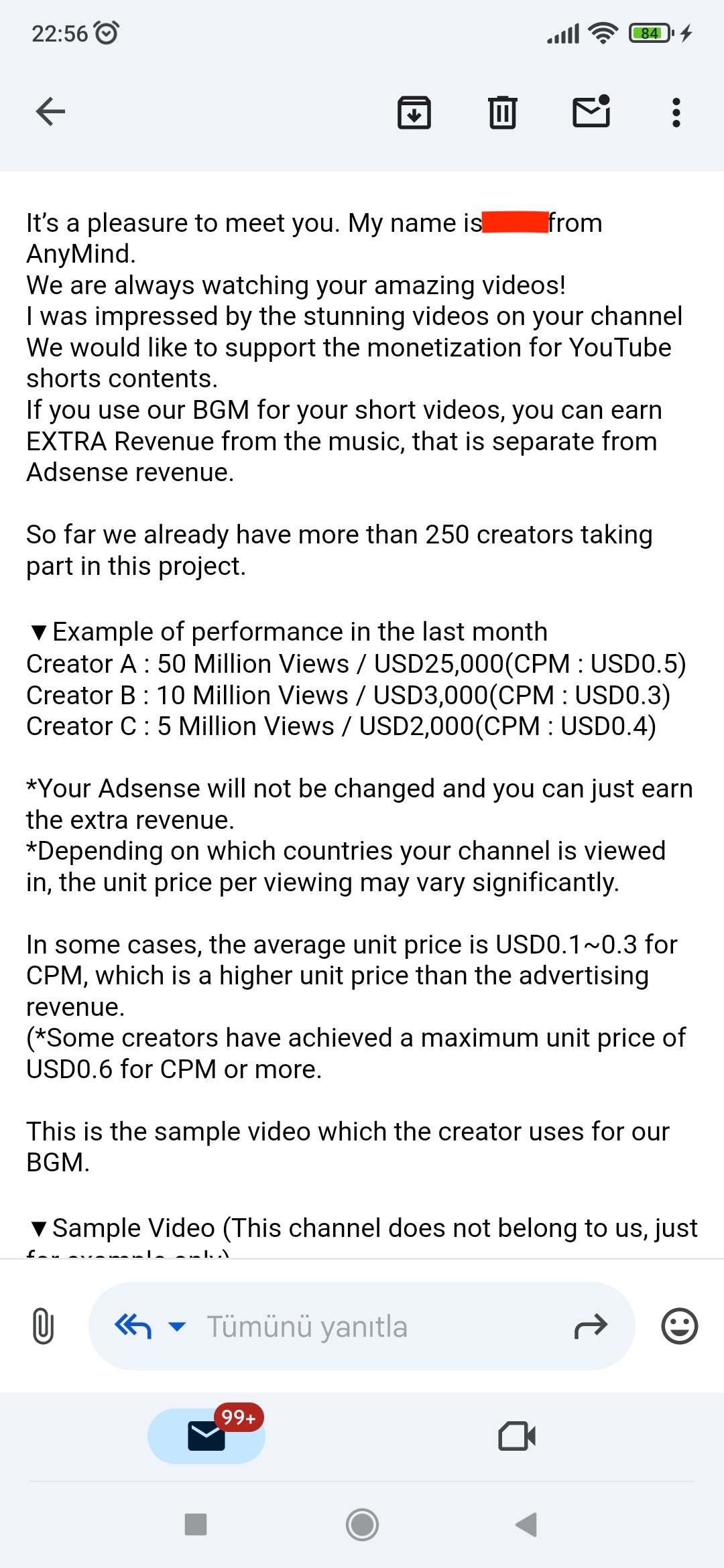The image size is (724, 1568).
Task: Mark the email as unread
Action: (591, 111)
